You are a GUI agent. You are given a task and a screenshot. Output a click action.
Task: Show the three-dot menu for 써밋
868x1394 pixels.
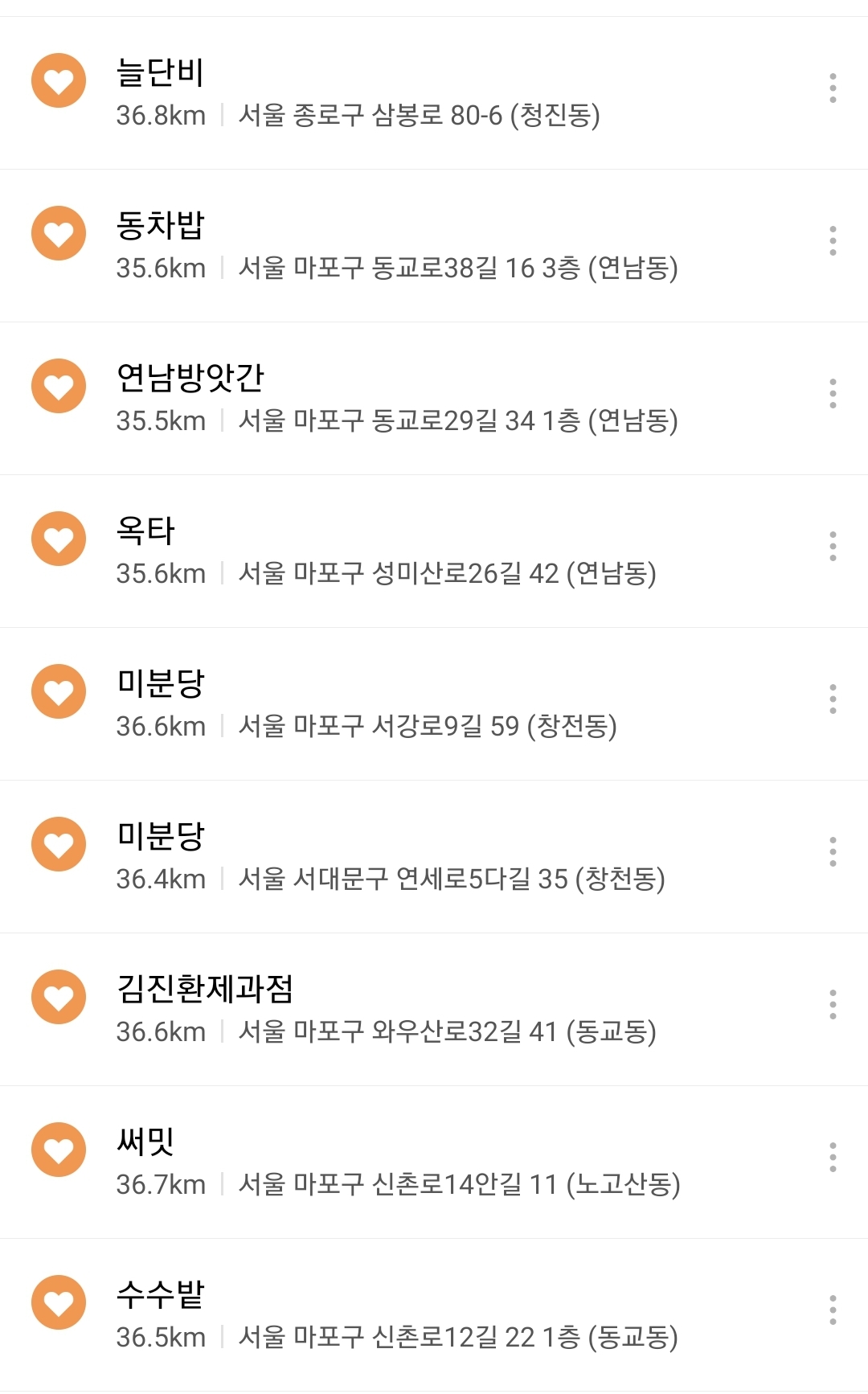click(x=833, y=1158)
